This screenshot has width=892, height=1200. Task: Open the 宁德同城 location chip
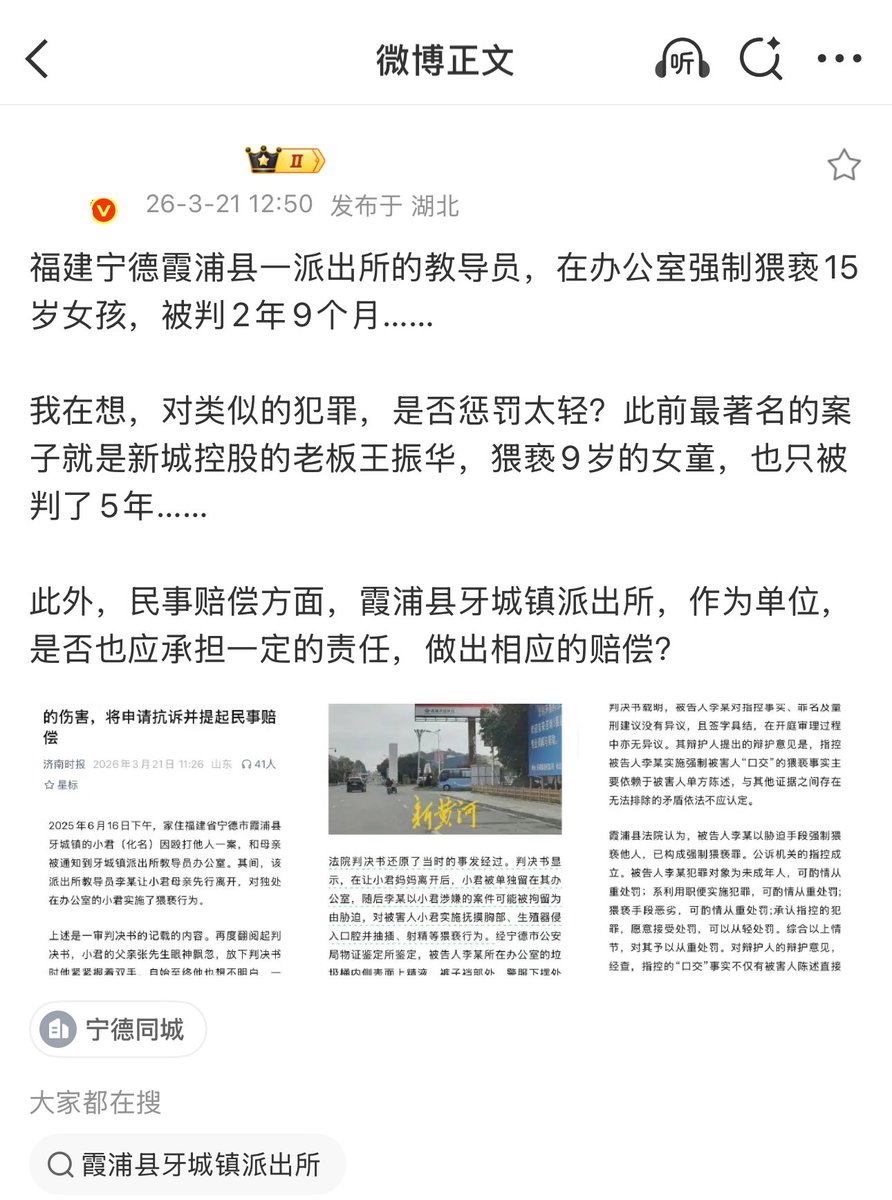tap(118, 1029)
